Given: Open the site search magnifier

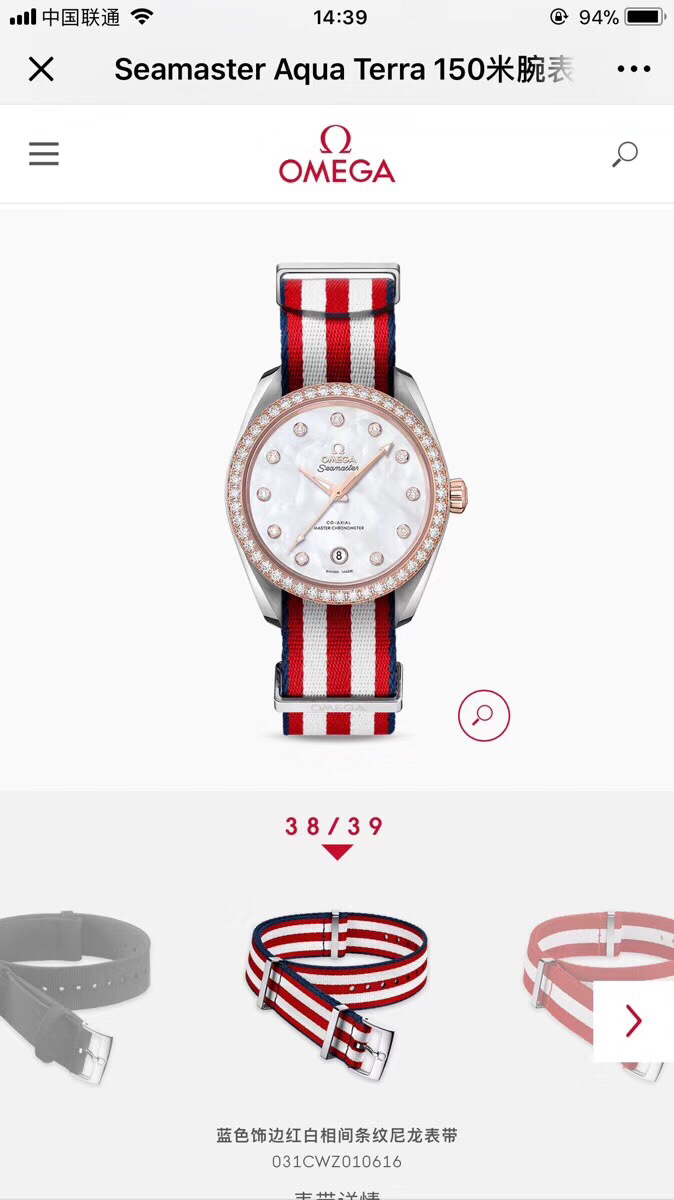Looking at the screenshot, I should coord(625,154).
